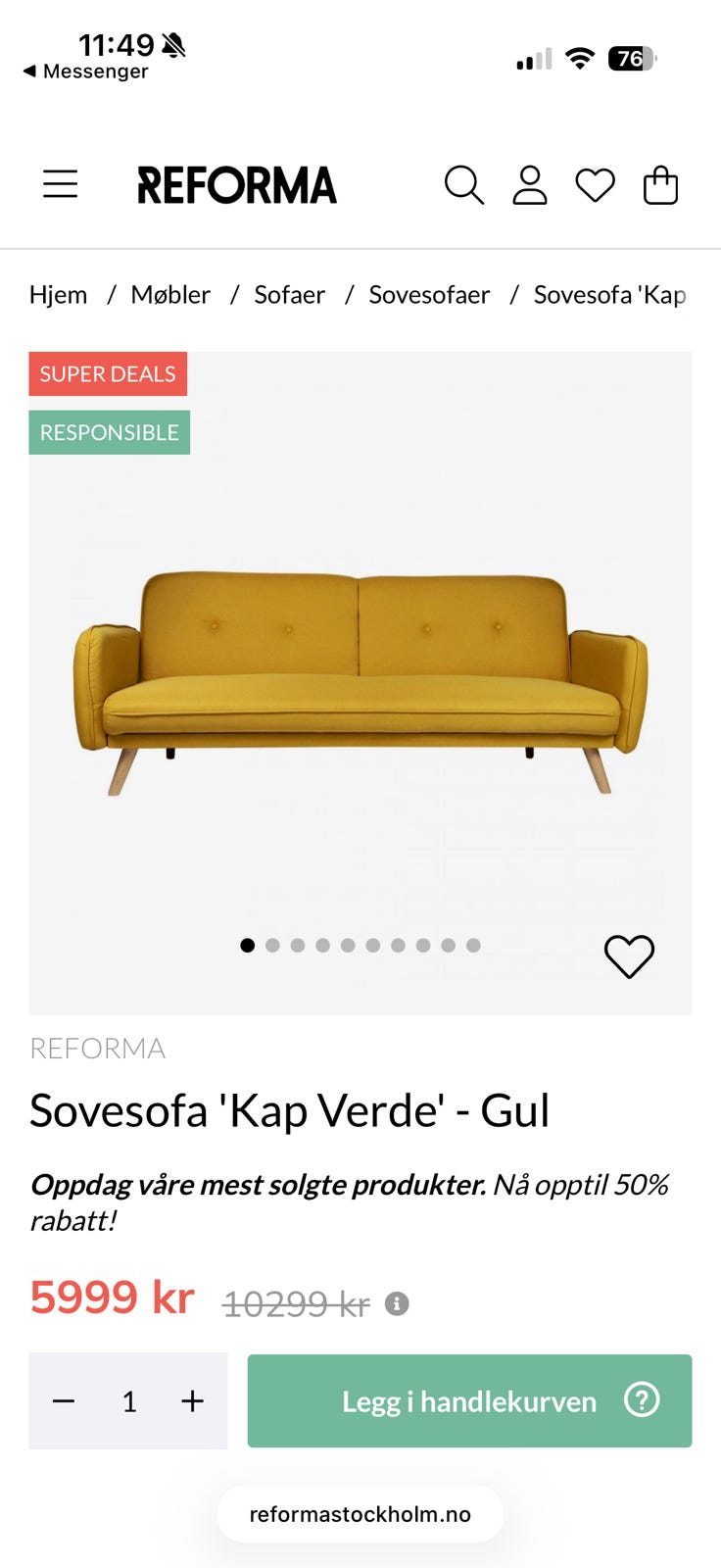The image size is (721, 1568).
Task: Open the Sovesofaer breadcrumb category
Action: (x=429, y=294)
